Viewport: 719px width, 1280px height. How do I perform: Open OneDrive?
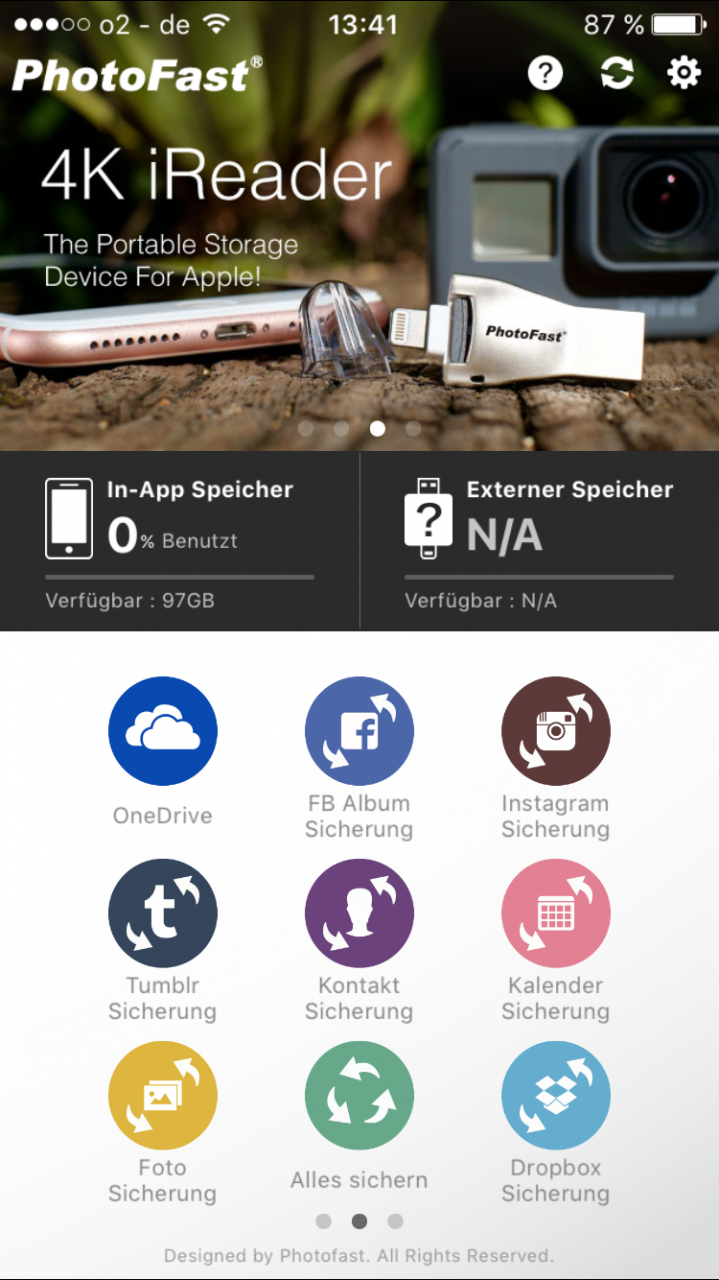162,731
